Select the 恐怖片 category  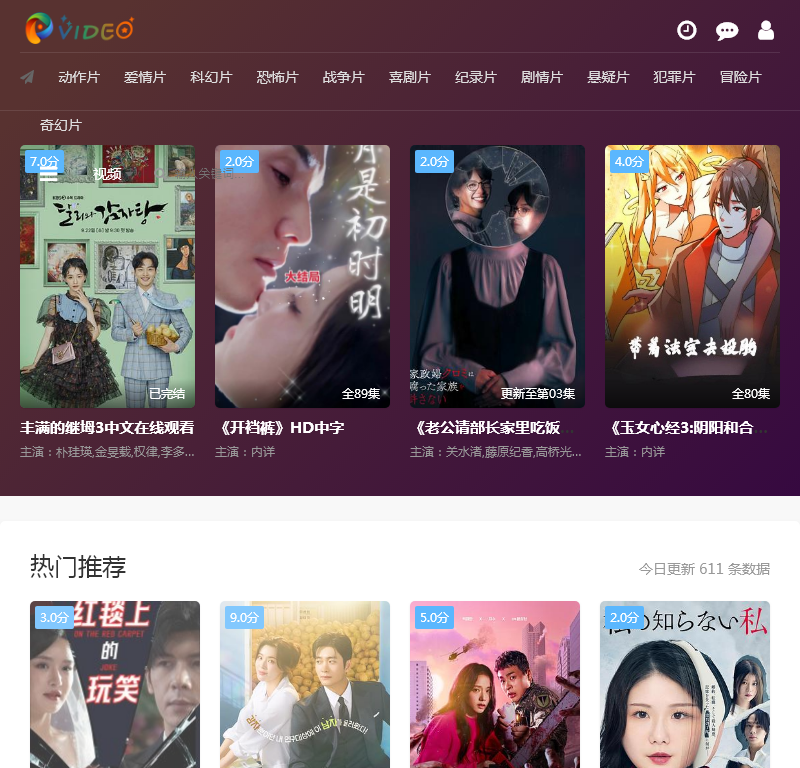click(277, 77)
